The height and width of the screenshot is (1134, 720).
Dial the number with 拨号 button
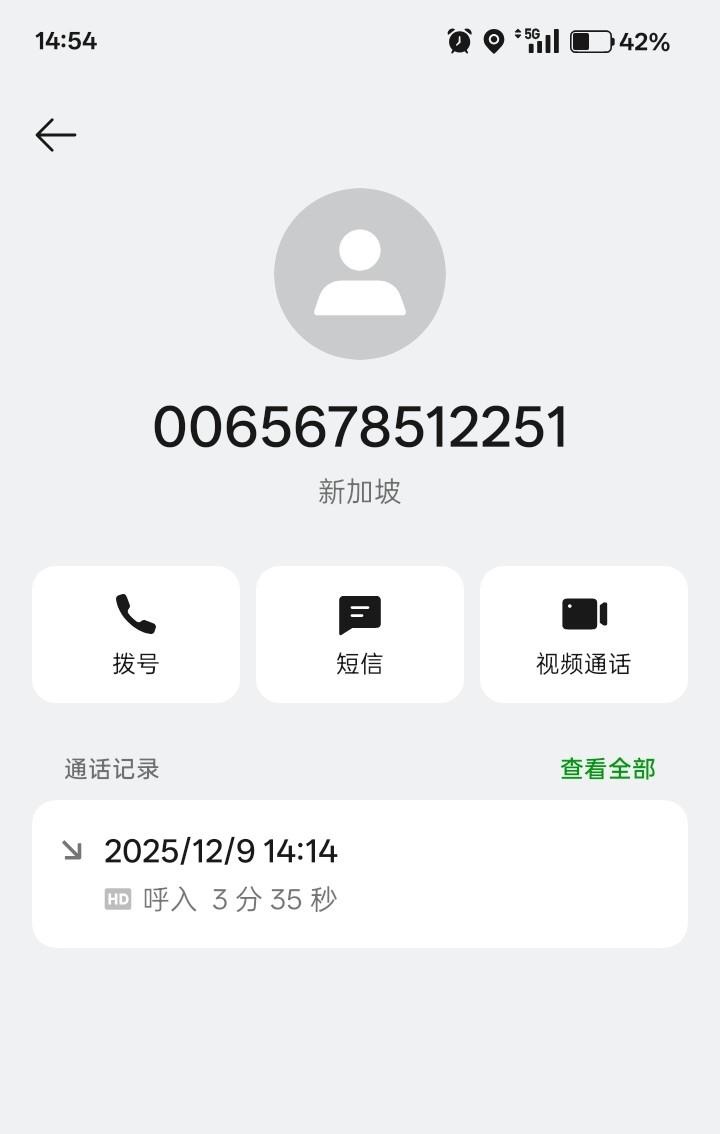point(136,634)
